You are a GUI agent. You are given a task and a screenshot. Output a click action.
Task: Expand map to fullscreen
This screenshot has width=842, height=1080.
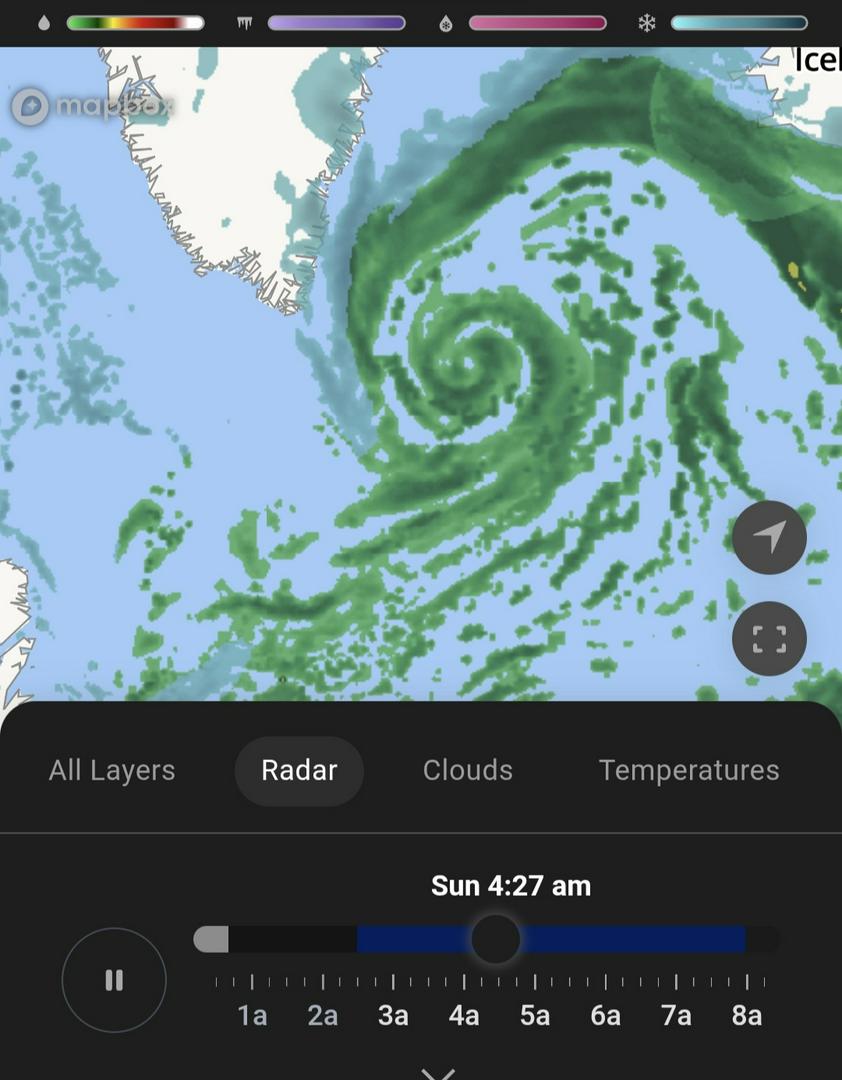769,639
